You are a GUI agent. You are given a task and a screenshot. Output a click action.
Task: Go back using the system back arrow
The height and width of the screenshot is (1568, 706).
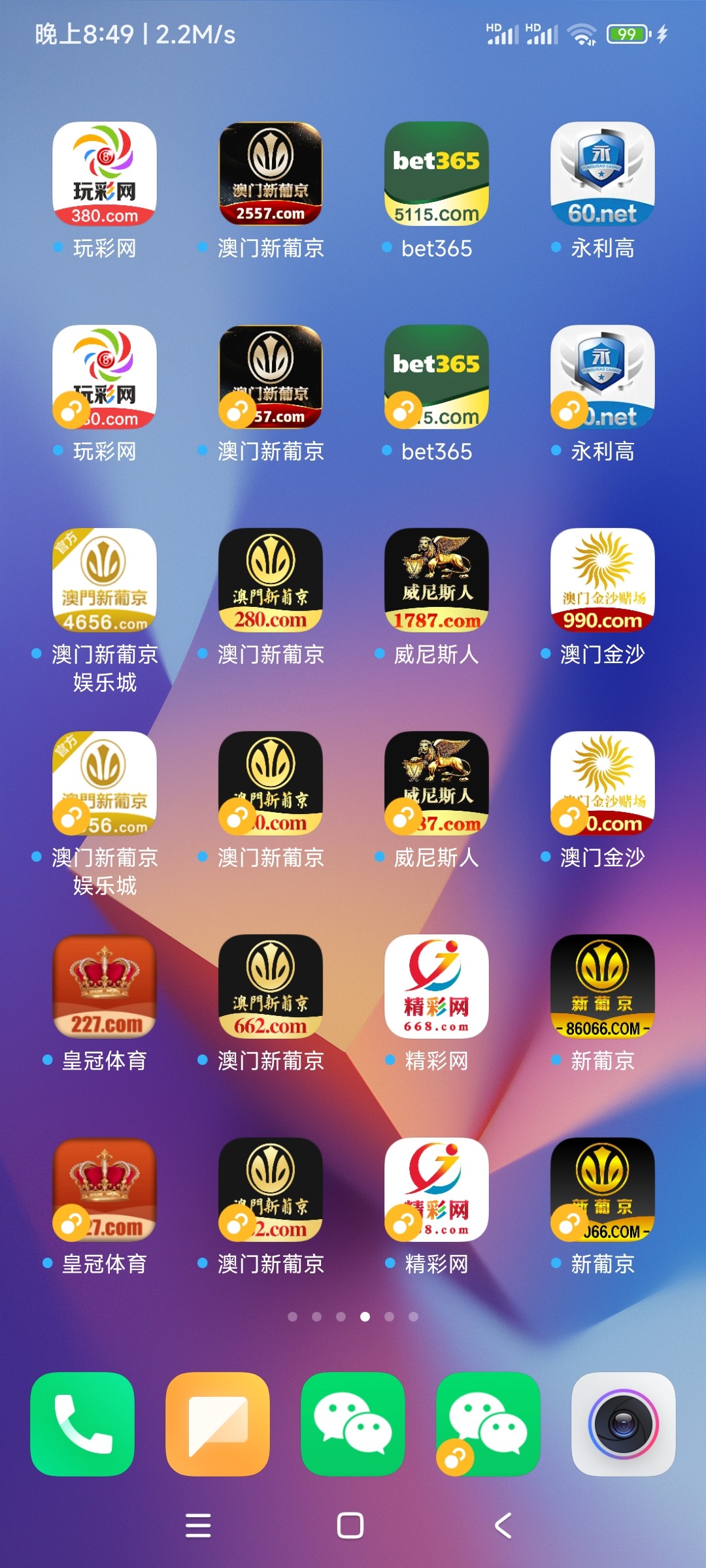tap(503, 1526)
